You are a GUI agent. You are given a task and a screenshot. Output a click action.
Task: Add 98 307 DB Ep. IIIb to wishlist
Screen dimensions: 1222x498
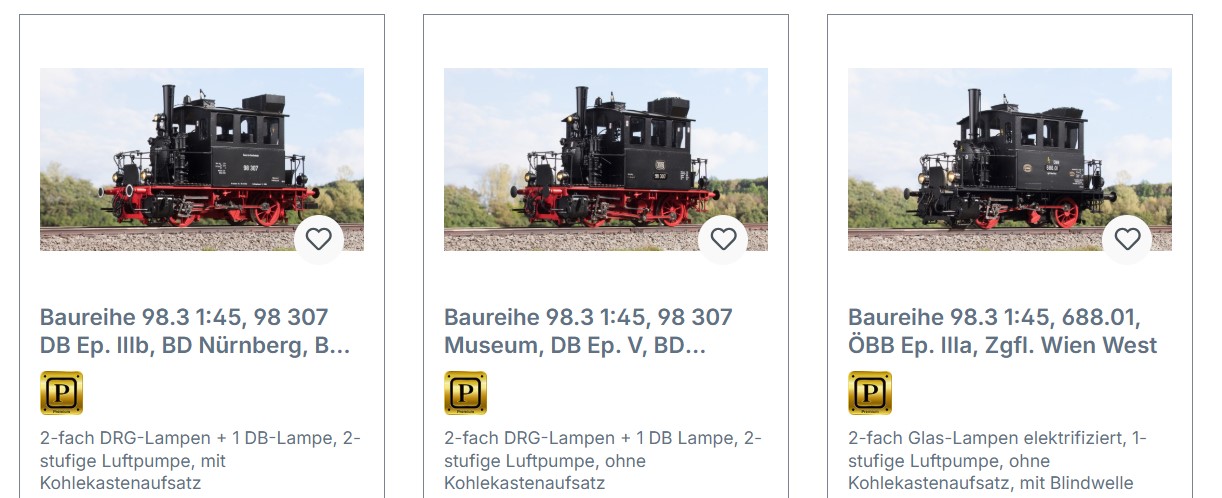[319, 239]
